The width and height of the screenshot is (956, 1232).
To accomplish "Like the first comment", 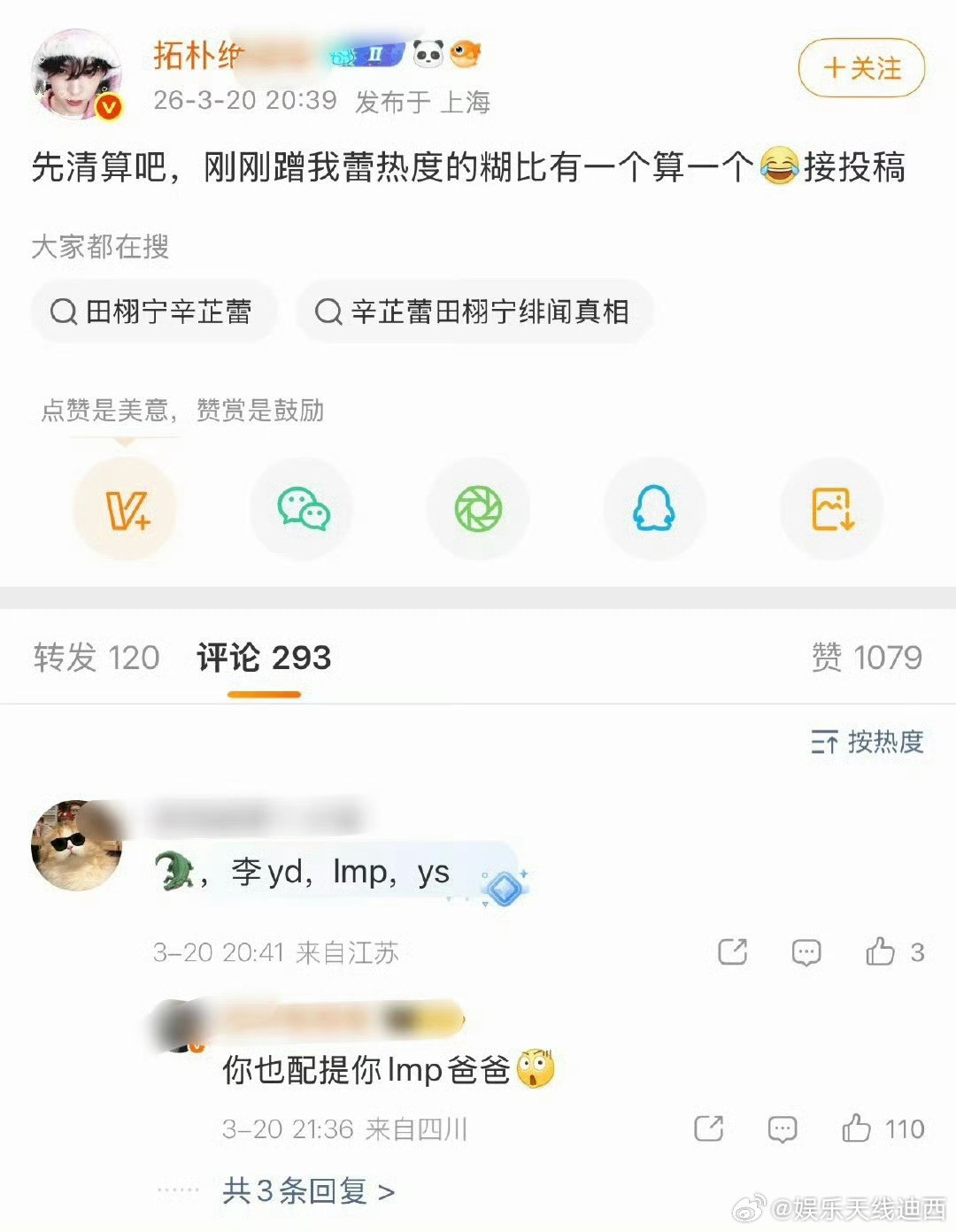I will tap(882, 952).
